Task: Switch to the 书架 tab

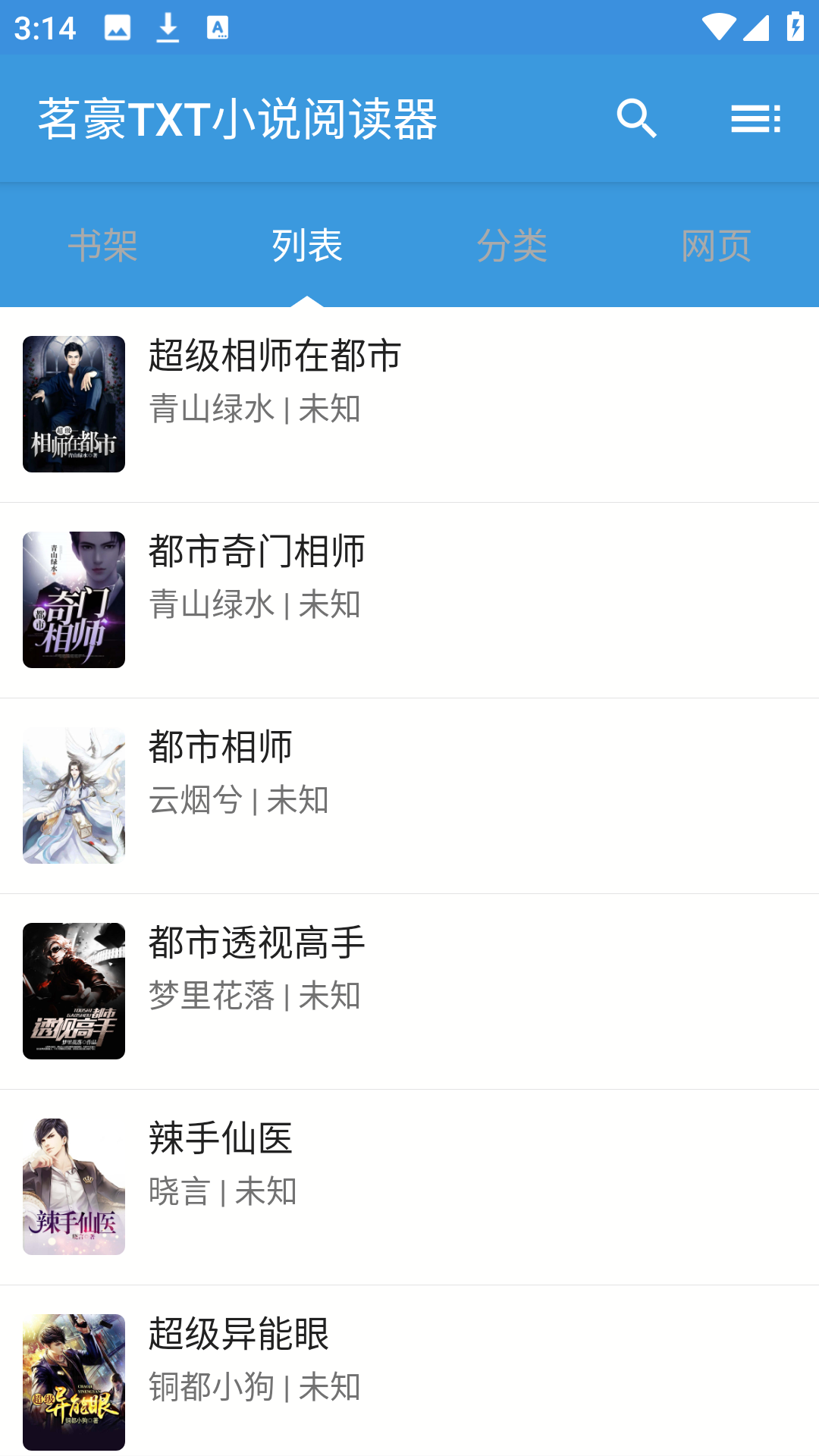Action: point(102,246)
